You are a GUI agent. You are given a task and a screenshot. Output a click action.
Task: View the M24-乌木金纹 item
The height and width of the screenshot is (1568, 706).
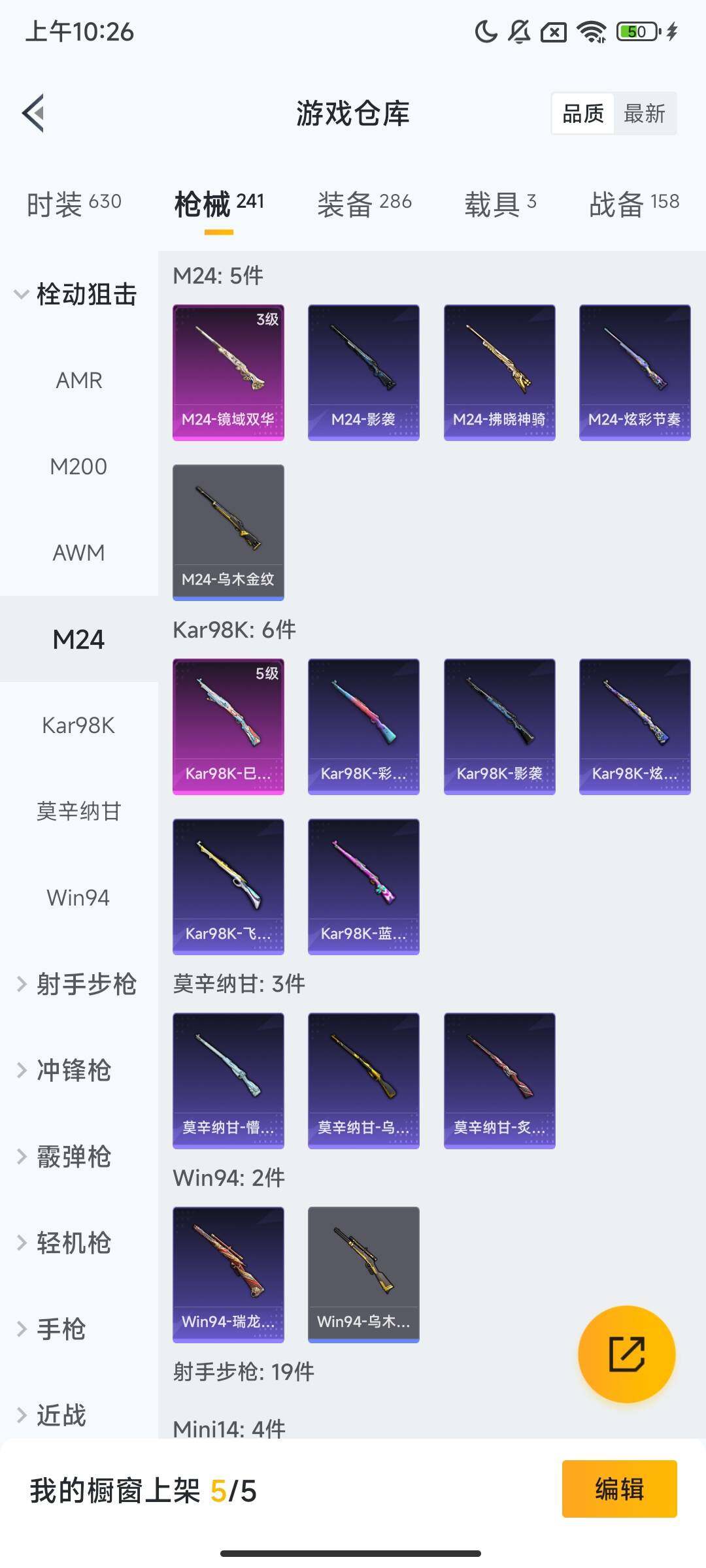pyautogui.click(x=228, y=532)
